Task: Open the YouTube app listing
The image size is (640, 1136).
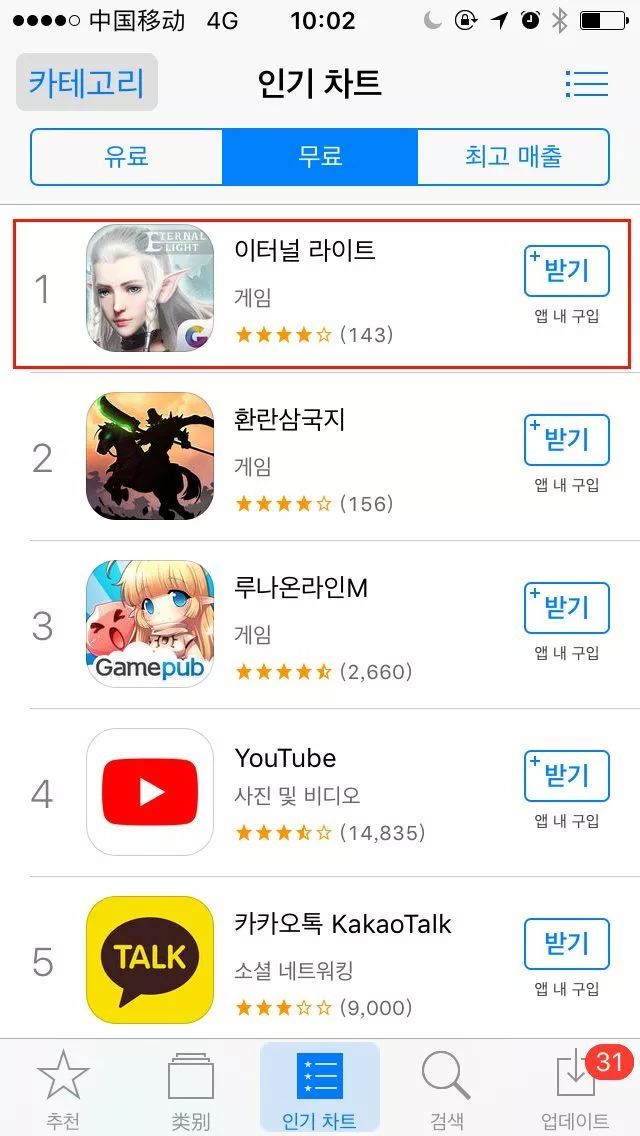Action: [x=320, y=793]
